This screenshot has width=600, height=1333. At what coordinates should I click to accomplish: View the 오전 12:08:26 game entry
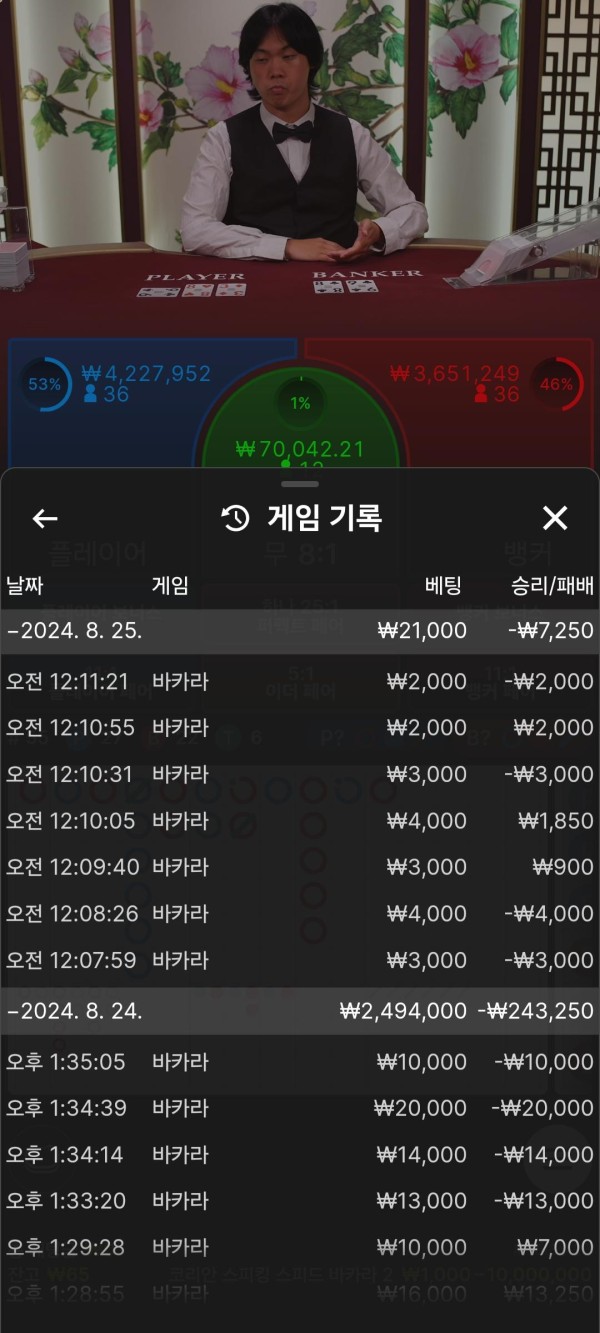300,914
